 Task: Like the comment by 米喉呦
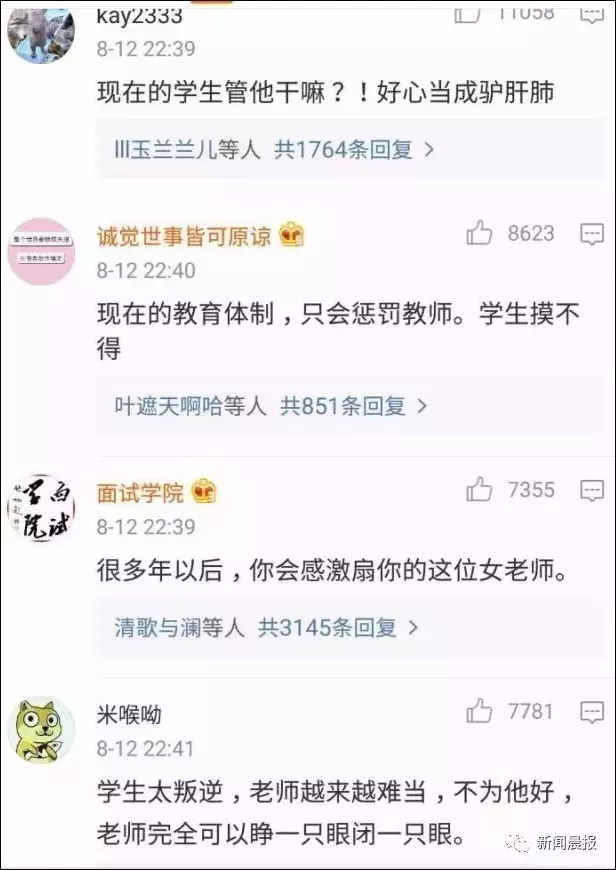[480, 712]
